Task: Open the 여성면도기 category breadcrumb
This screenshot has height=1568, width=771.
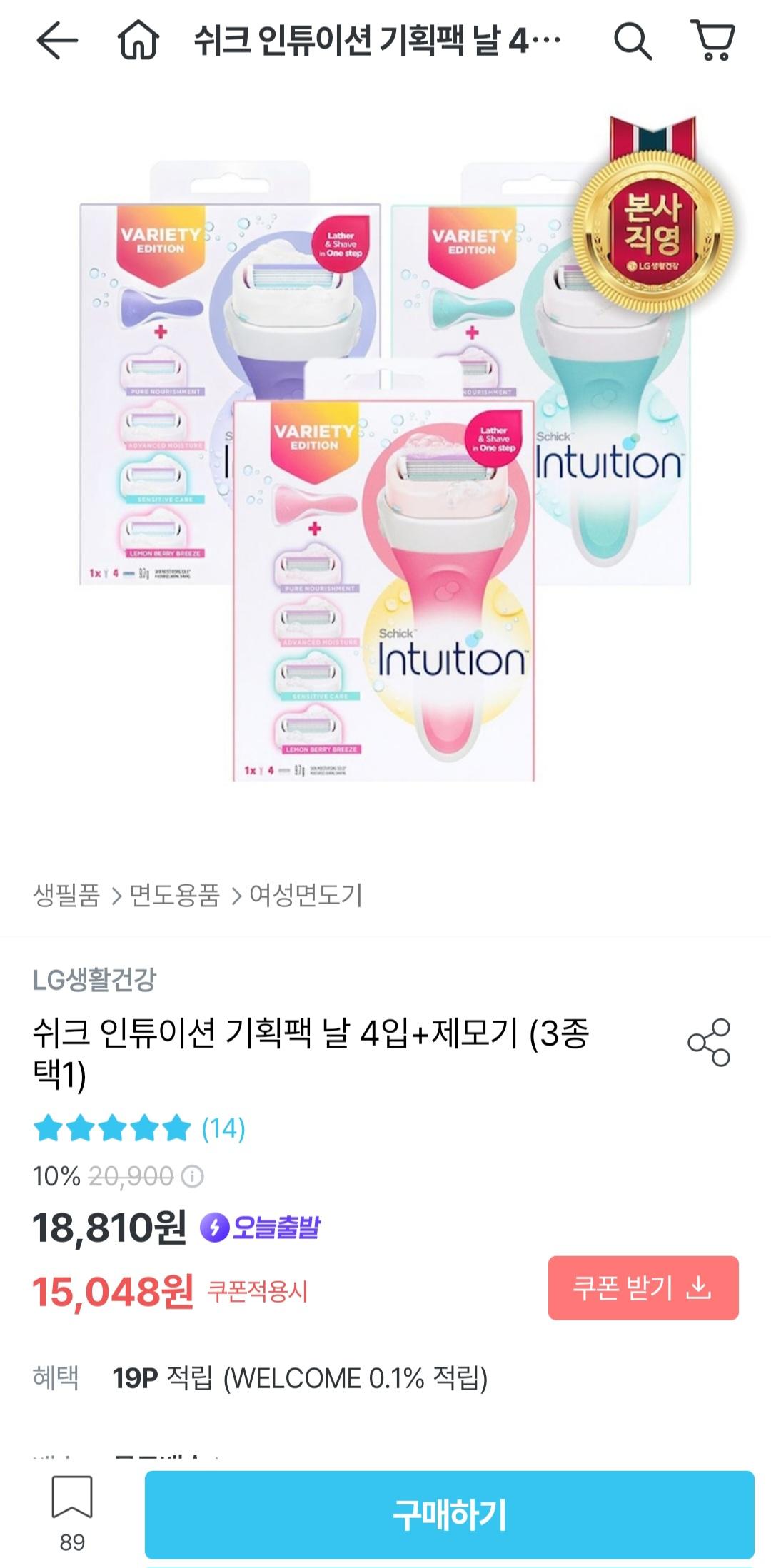Action: pyautogui.click(x=306, y=895)
